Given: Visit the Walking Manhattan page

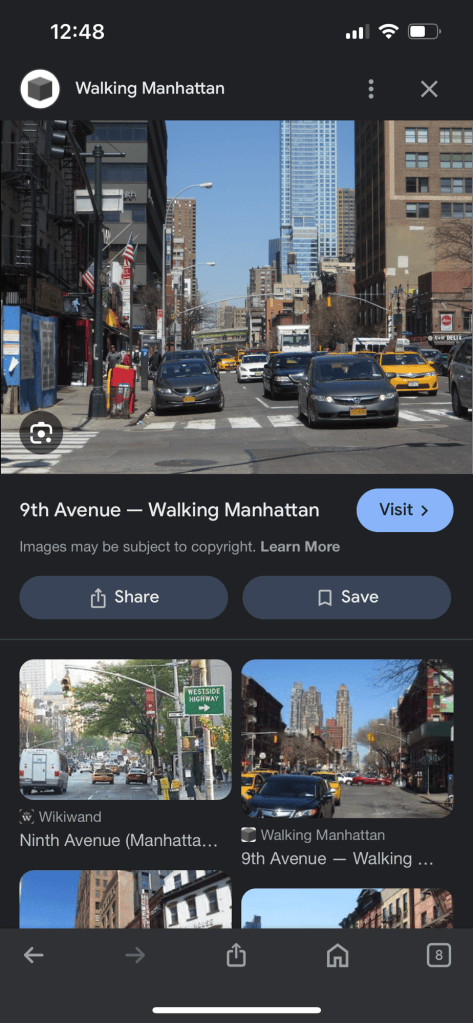Looking at the screenshot, I should [x=404, y=510].
